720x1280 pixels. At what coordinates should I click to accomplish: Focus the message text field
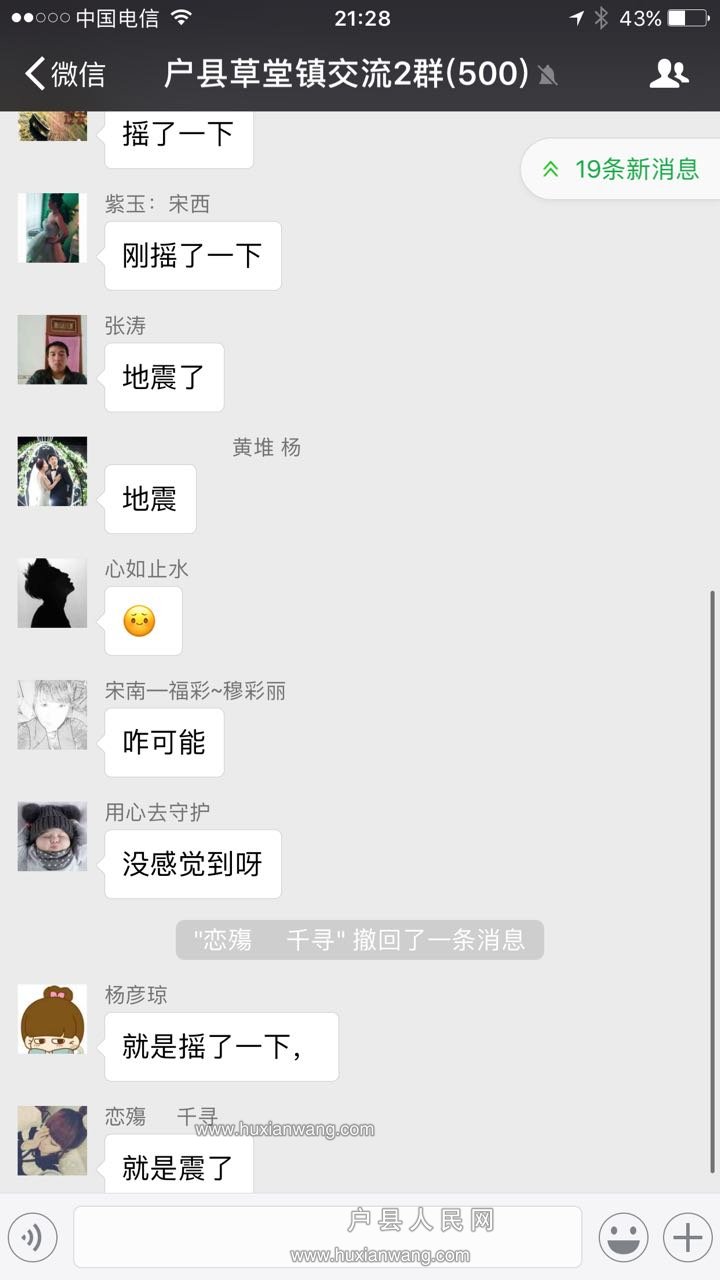point(327,1237)
